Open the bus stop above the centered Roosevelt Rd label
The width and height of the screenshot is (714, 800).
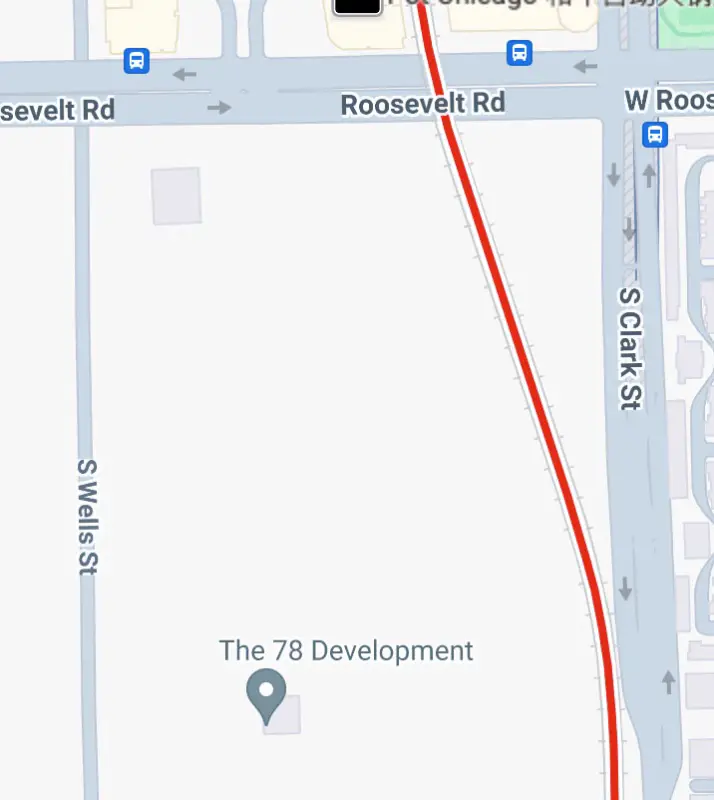click(519, 53)
